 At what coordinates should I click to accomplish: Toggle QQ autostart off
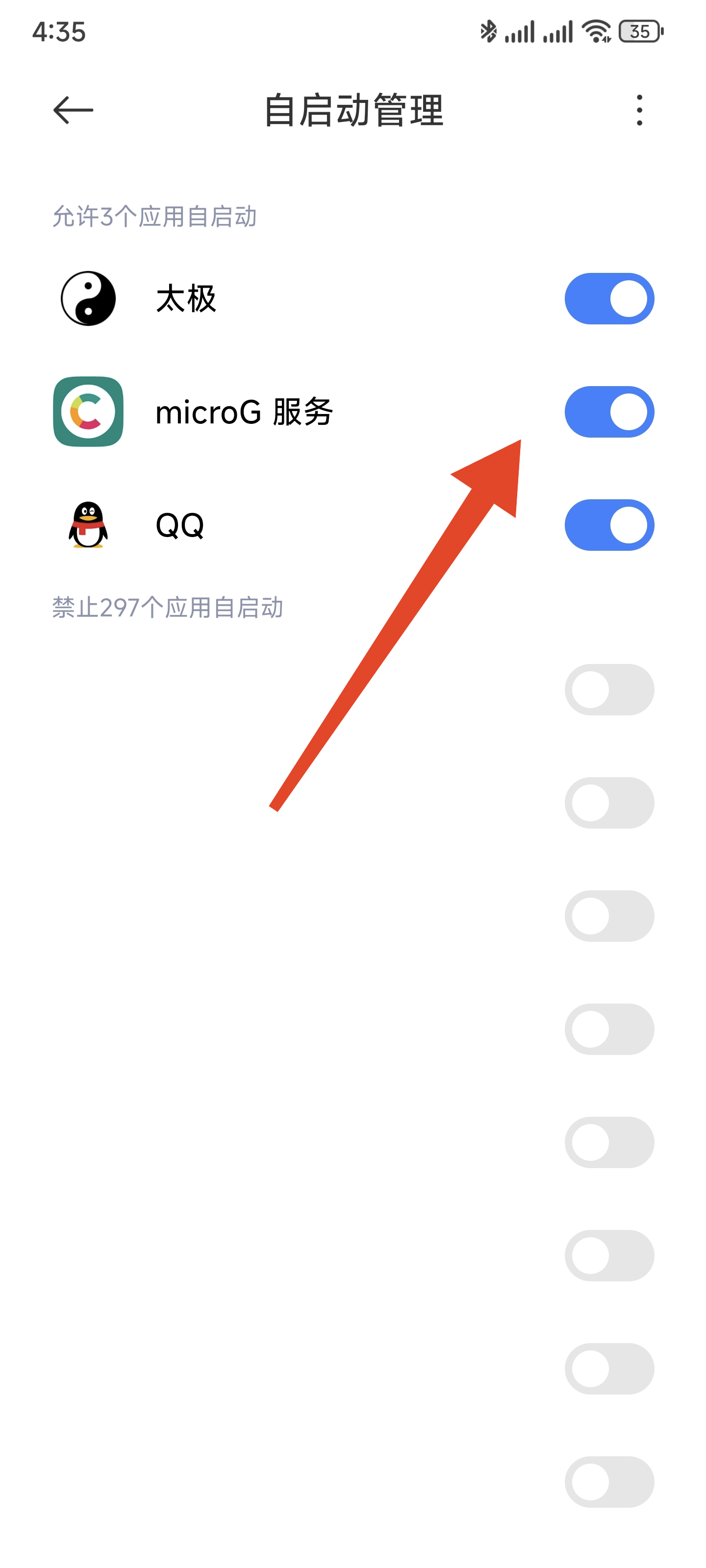click(x=608, y=525)
